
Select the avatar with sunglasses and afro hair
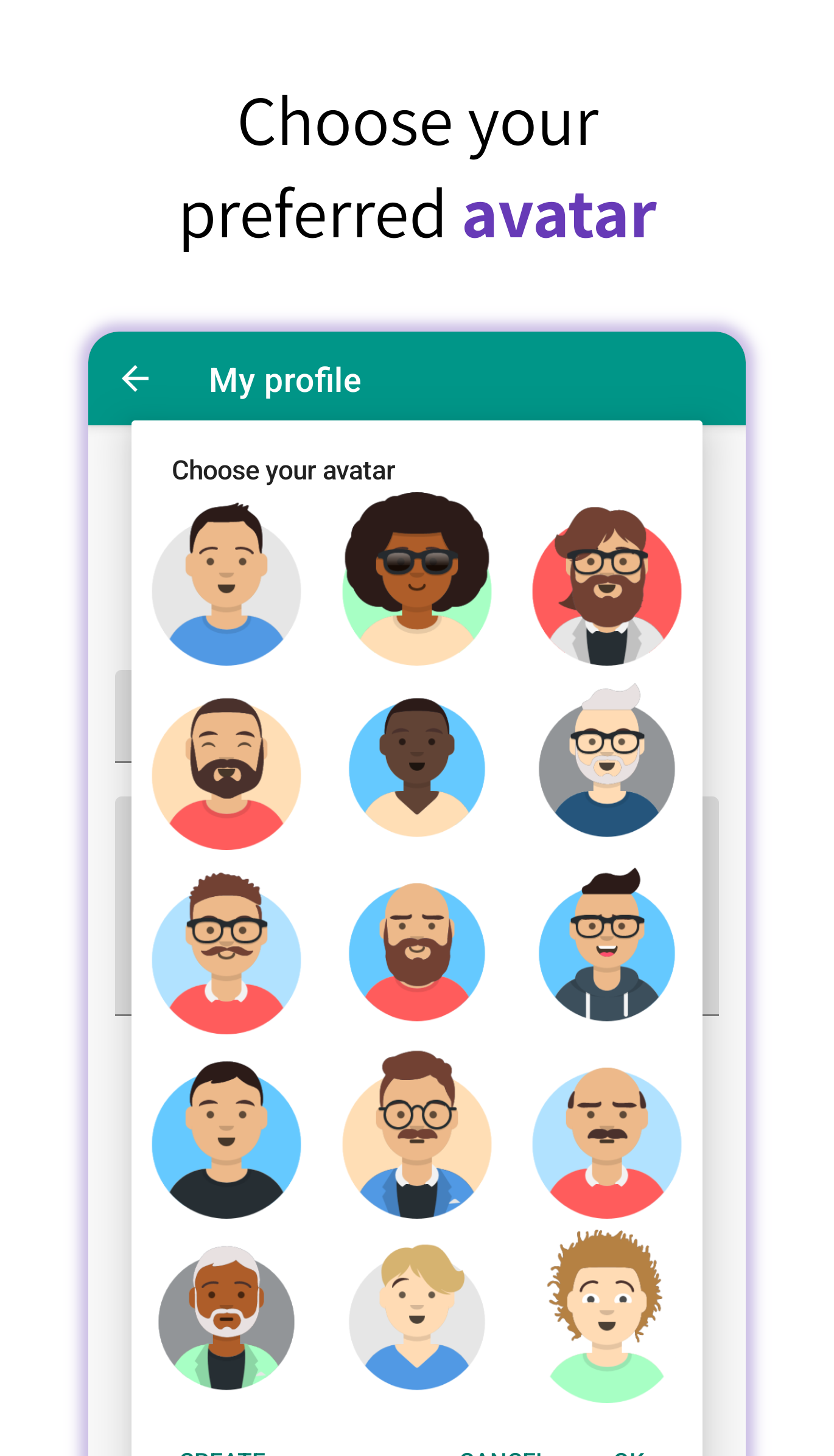point(416,587)
